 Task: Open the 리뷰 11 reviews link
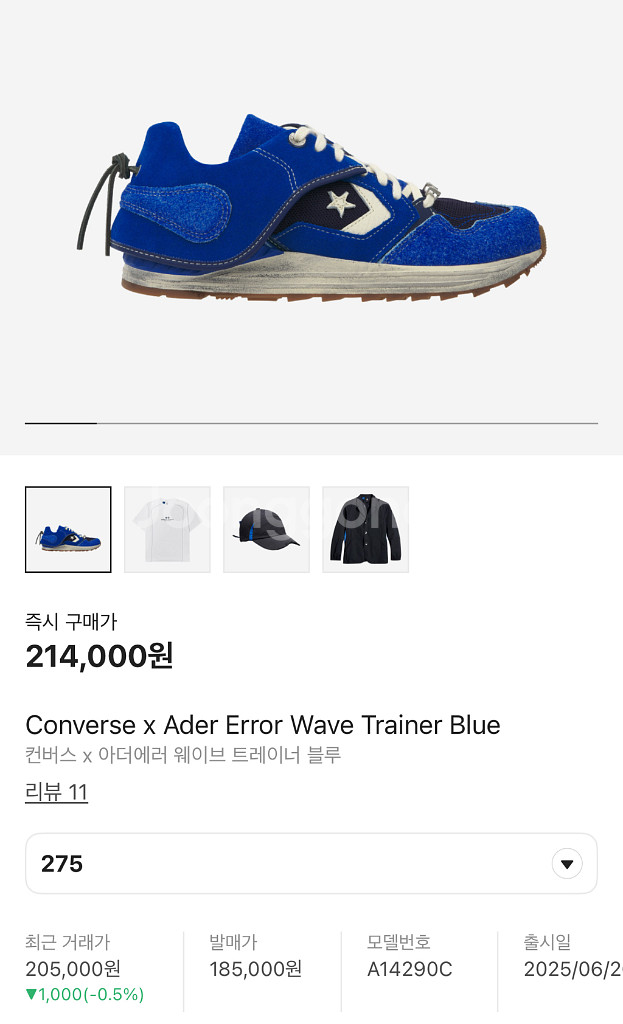tap(56, 792)
